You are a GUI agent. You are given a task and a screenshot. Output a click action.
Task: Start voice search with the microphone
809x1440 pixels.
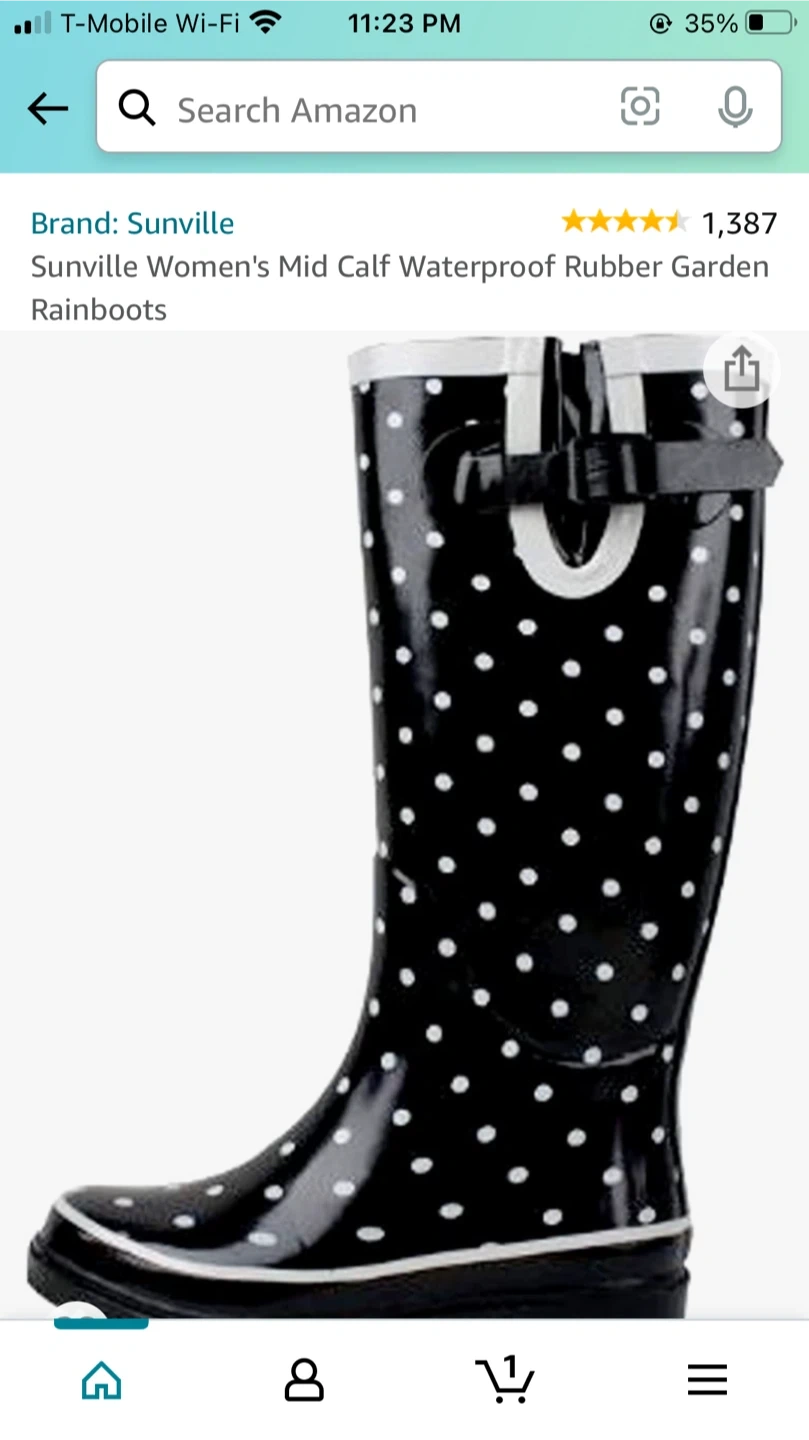tap(735, 106)
